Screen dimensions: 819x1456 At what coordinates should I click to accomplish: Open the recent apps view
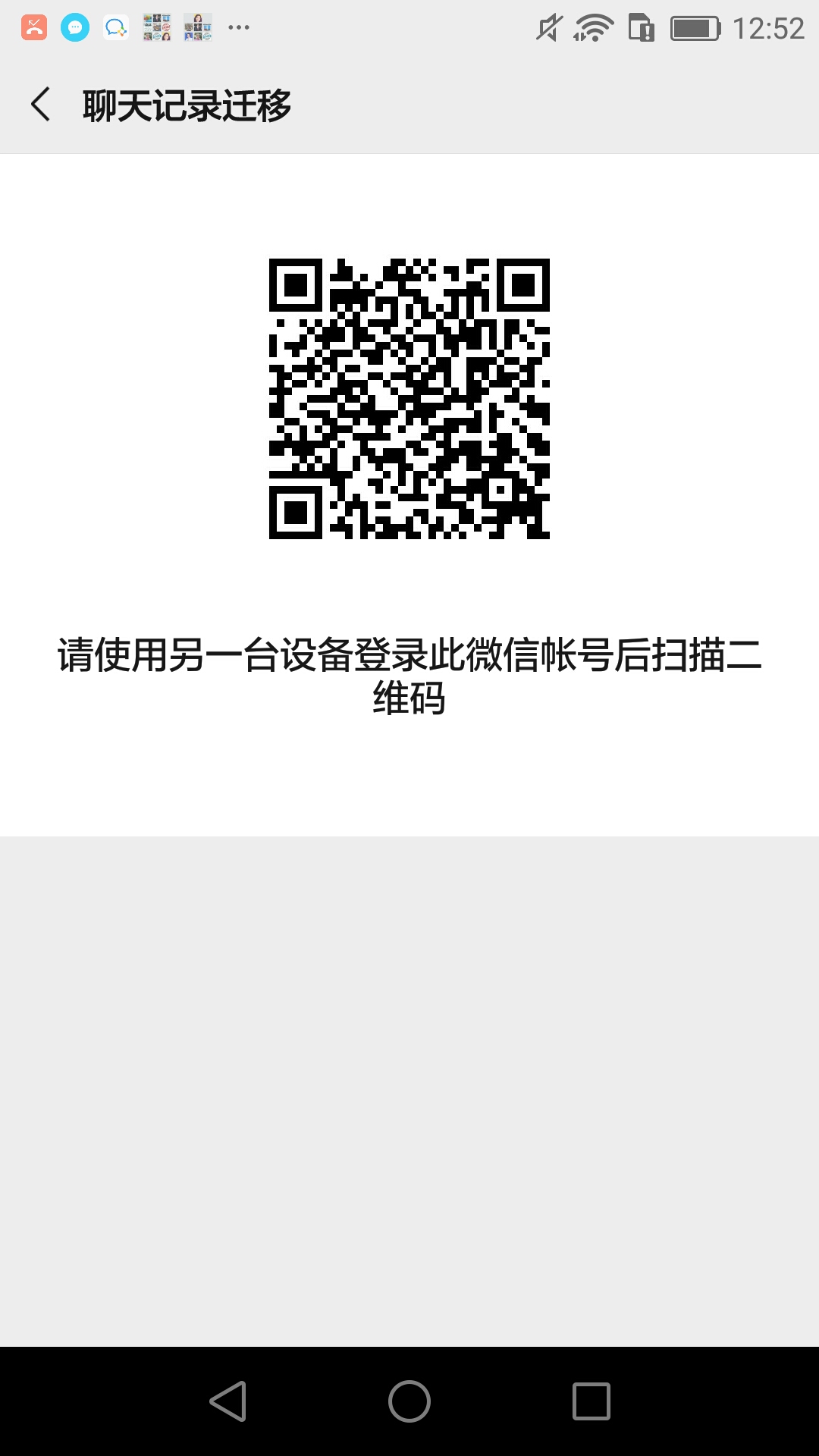click(591, 1401)
